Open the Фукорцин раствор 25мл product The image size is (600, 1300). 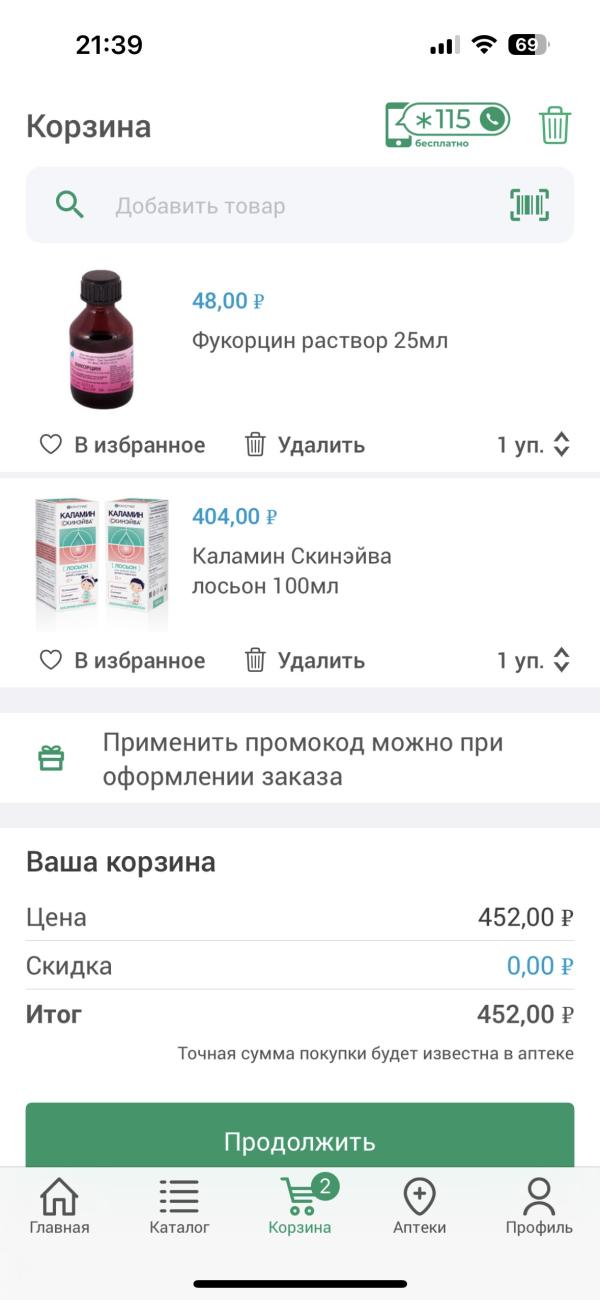(x=319, y=341)
